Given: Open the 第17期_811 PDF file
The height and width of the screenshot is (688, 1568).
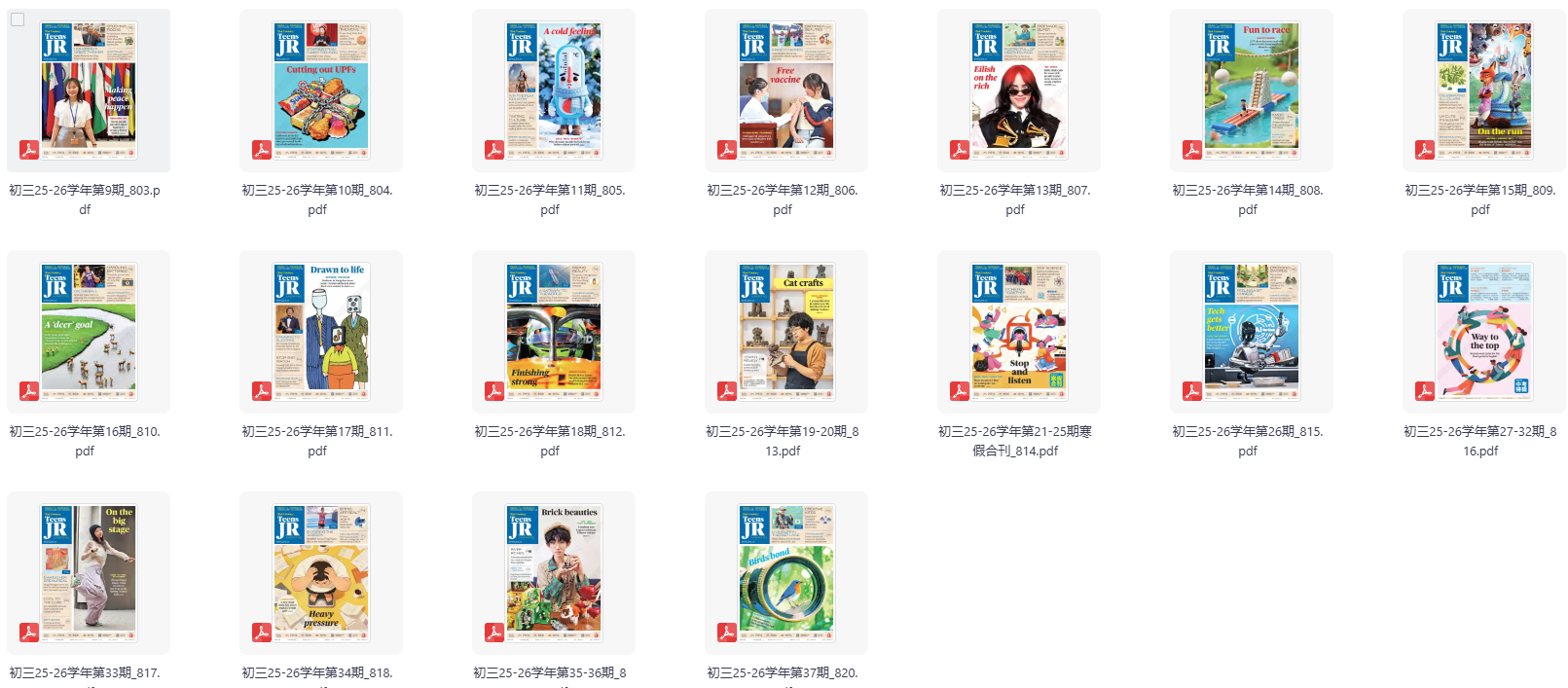Looking at the screenshot, I should tap(321, 332).
